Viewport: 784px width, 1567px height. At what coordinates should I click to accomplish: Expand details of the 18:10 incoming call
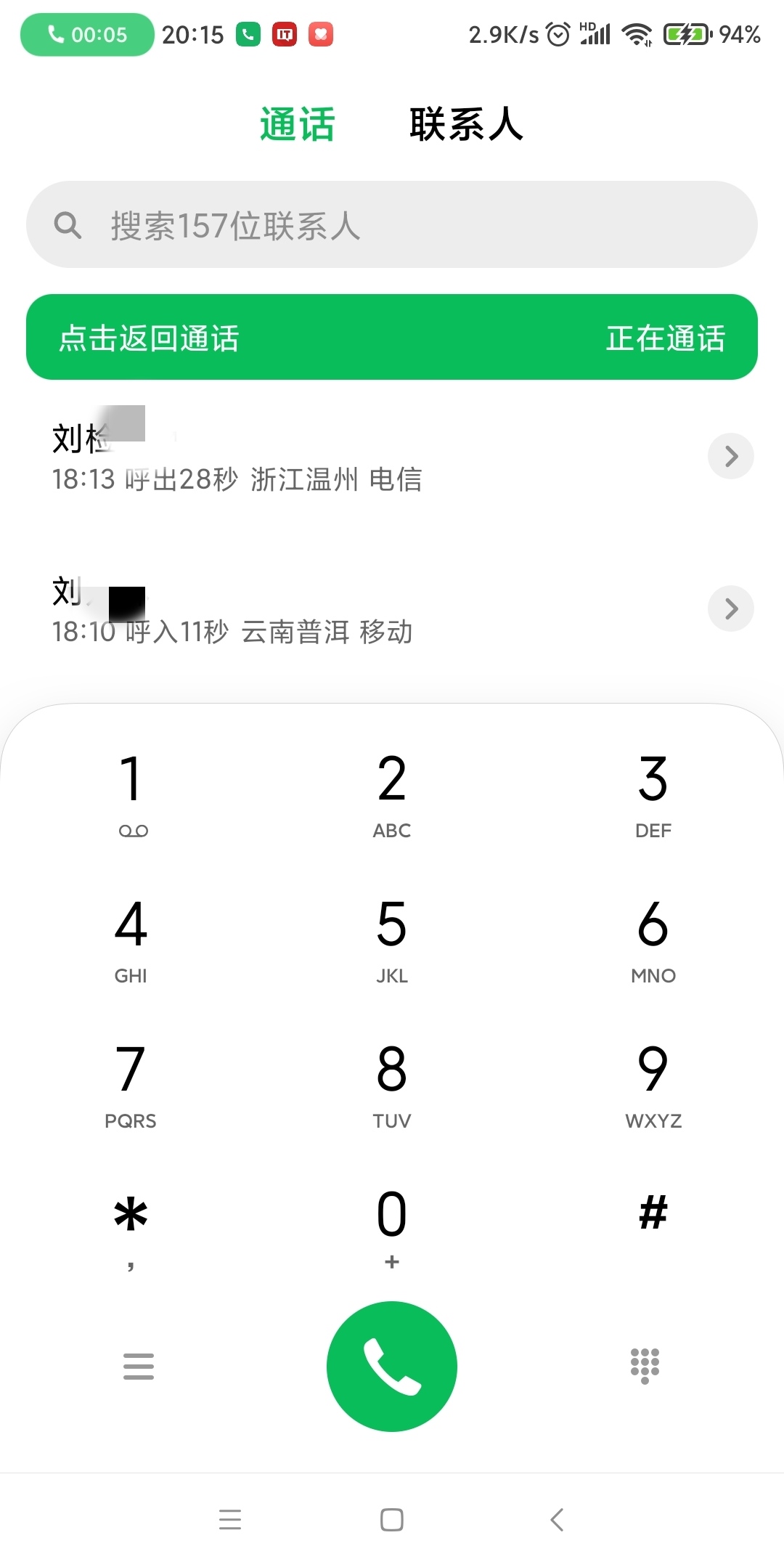click(731, 609)
